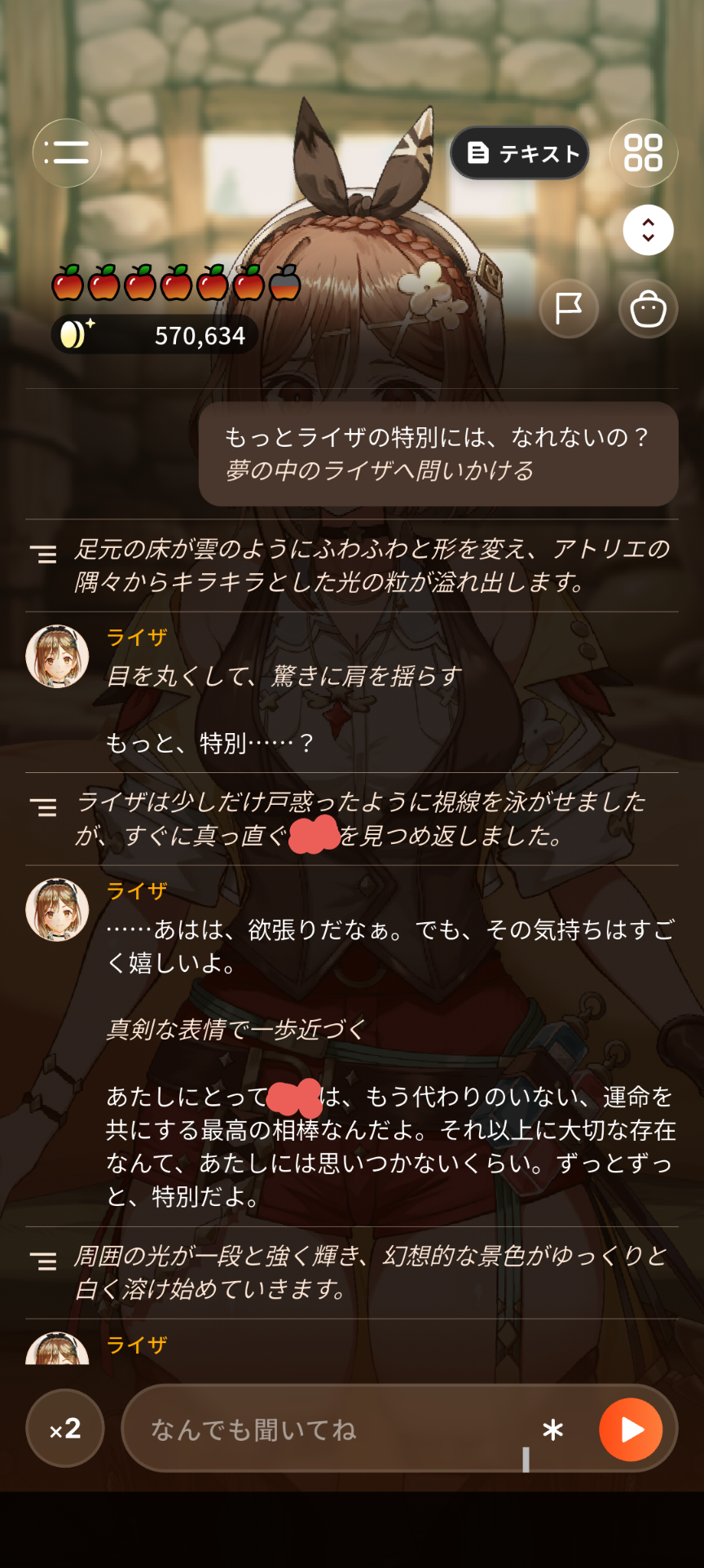Screen dimensions: 704x1568
Task: Send the message with the orange button
Action: [631, 1429]
